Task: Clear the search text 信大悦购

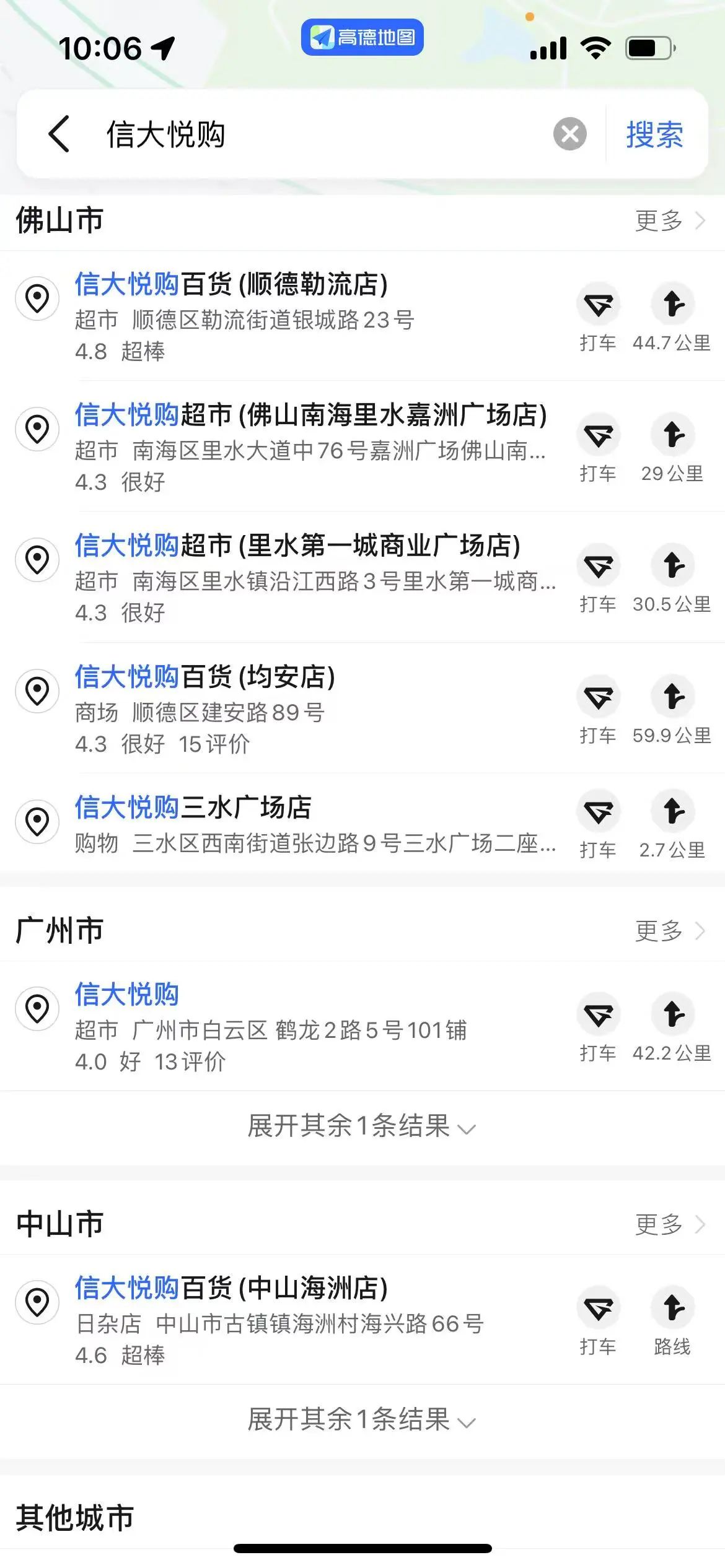Action: pos(569,134)
